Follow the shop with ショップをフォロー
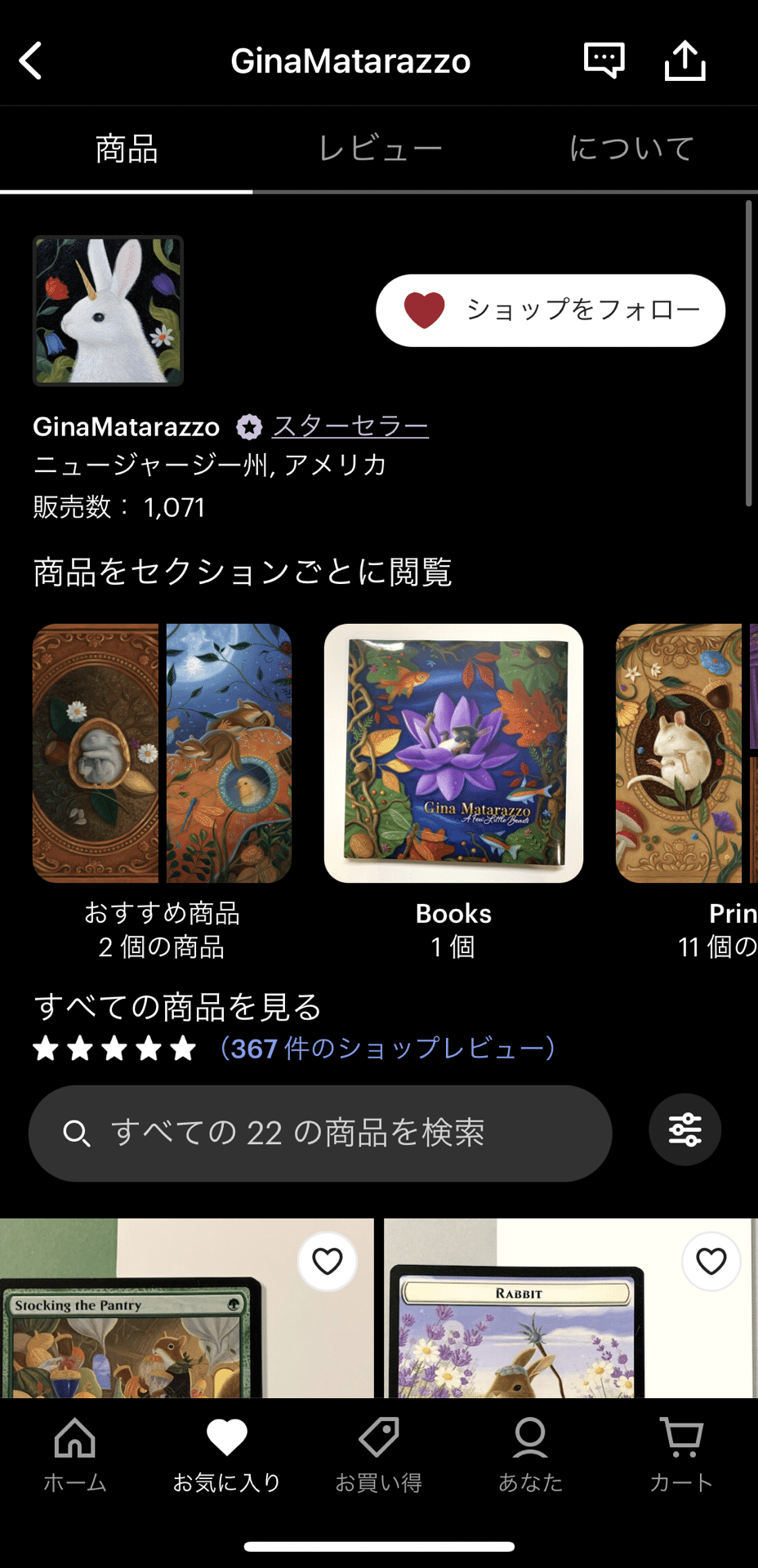The image size is (758, 1568). (x=551, y=310)
